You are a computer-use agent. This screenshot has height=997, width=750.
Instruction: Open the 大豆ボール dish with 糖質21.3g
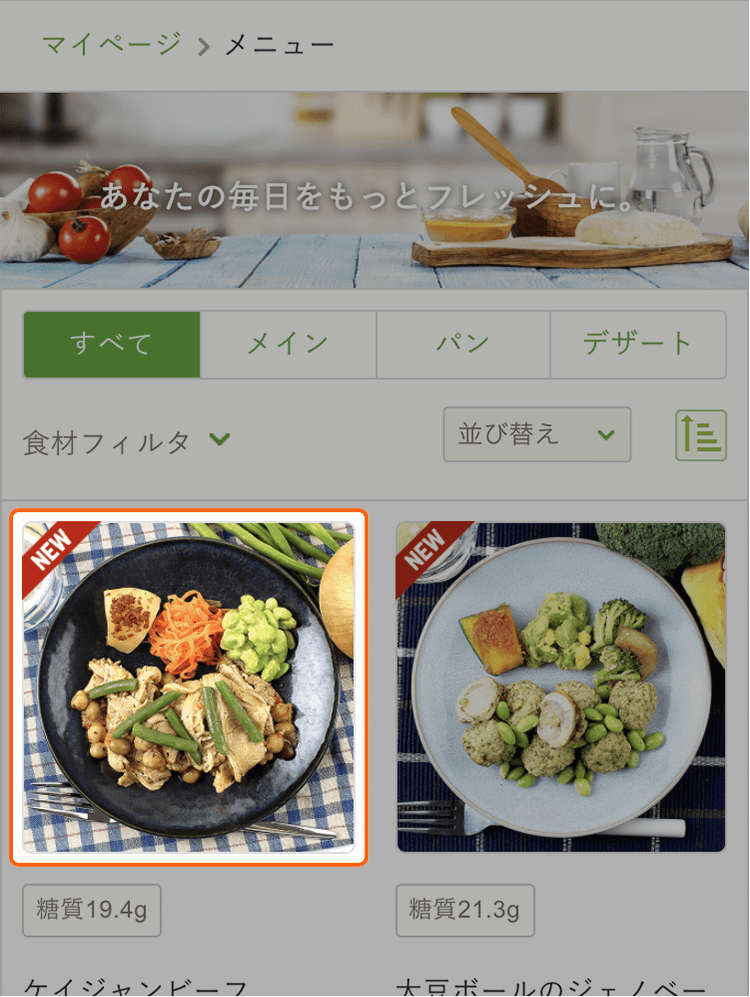(x=561, y=687)
